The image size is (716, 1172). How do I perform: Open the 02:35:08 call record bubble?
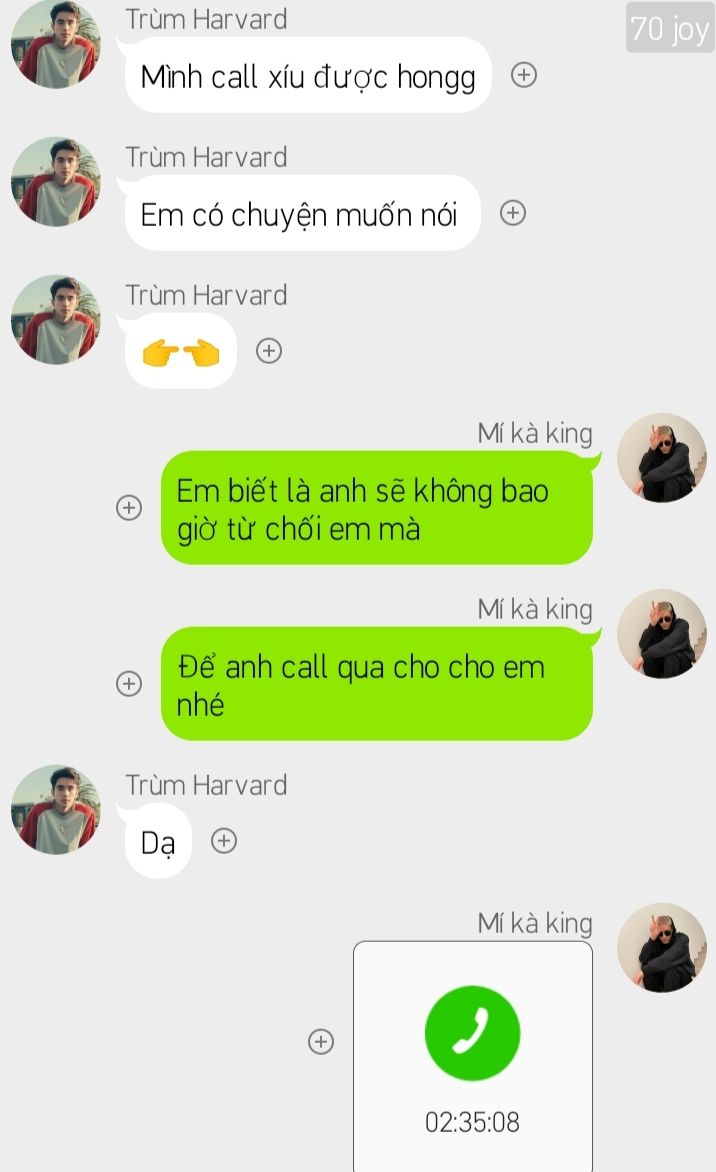[x=472, y=1056]
